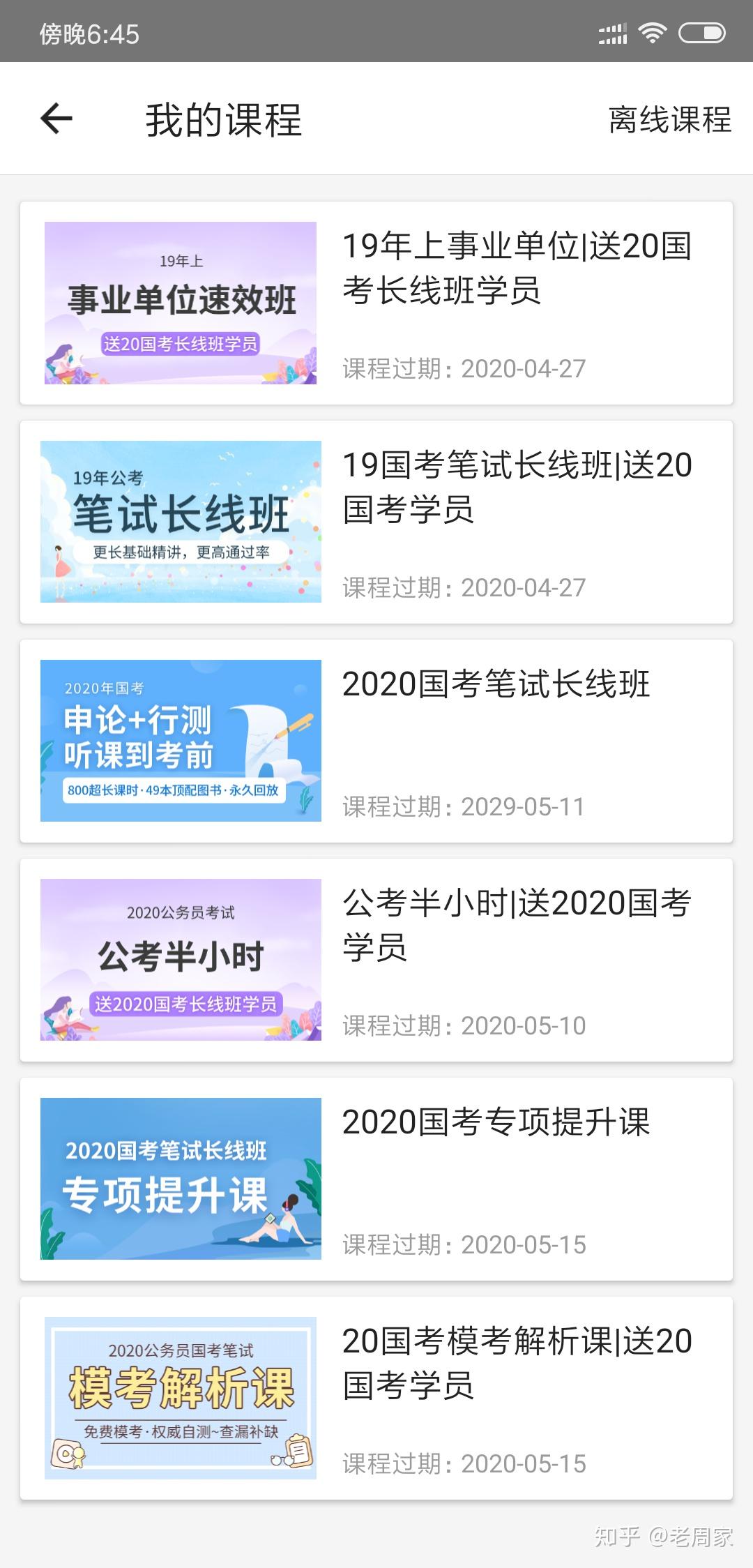Screen dimensions: 753x1568
Task: Tap the 笔试长线班 banner image
Action: pos(183,519)
